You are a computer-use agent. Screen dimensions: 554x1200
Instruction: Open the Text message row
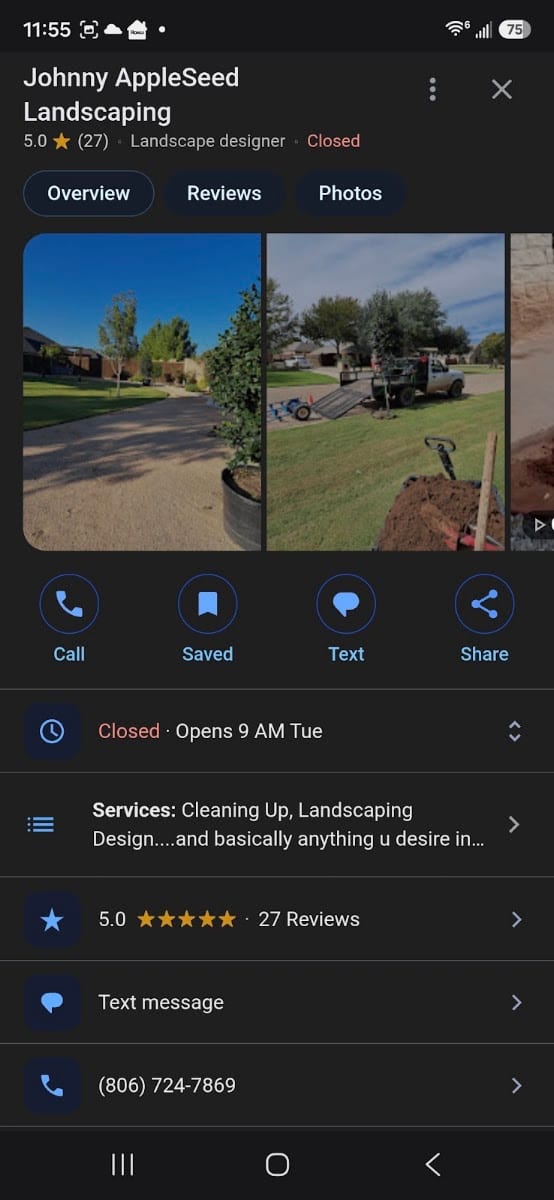click(x=277, y=1002)
